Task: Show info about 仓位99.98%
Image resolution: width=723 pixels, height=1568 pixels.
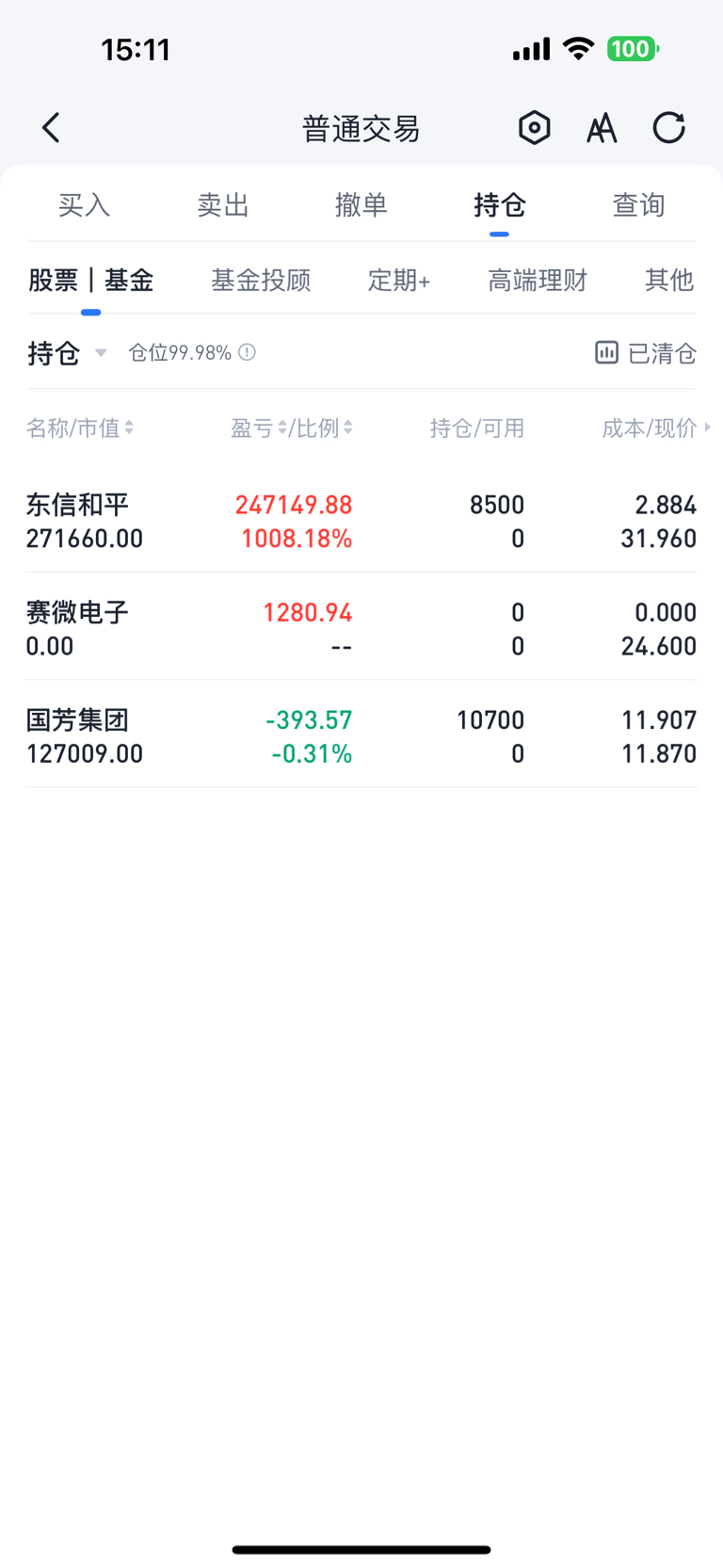Action: pos(247,352)
